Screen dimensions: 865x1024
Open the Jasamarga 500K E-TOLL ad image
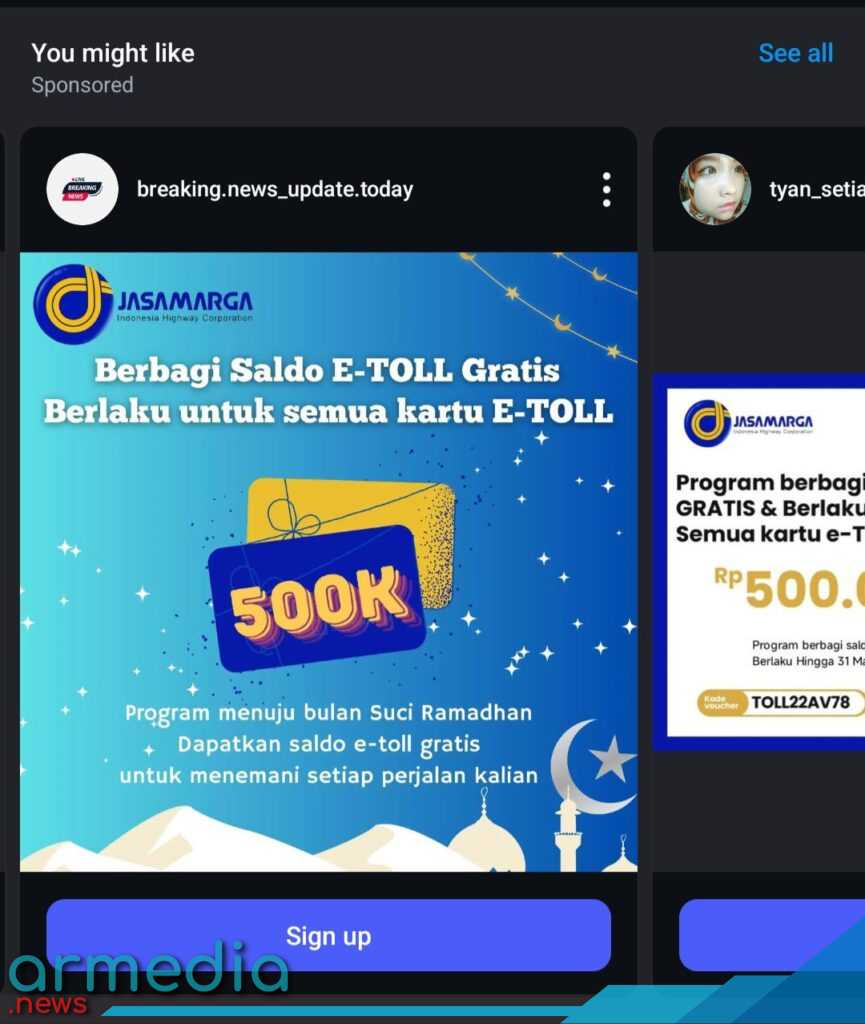pos(328,560)
